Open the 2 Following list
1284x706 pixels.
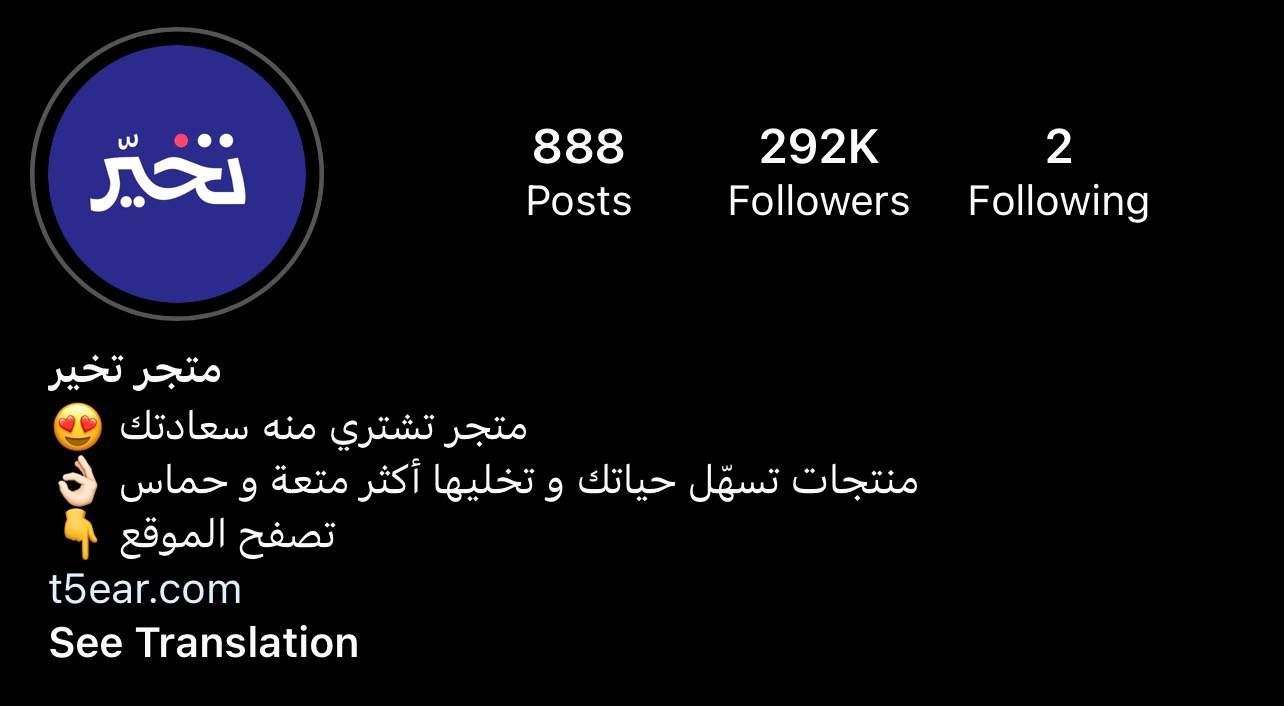pos(1058,172)
